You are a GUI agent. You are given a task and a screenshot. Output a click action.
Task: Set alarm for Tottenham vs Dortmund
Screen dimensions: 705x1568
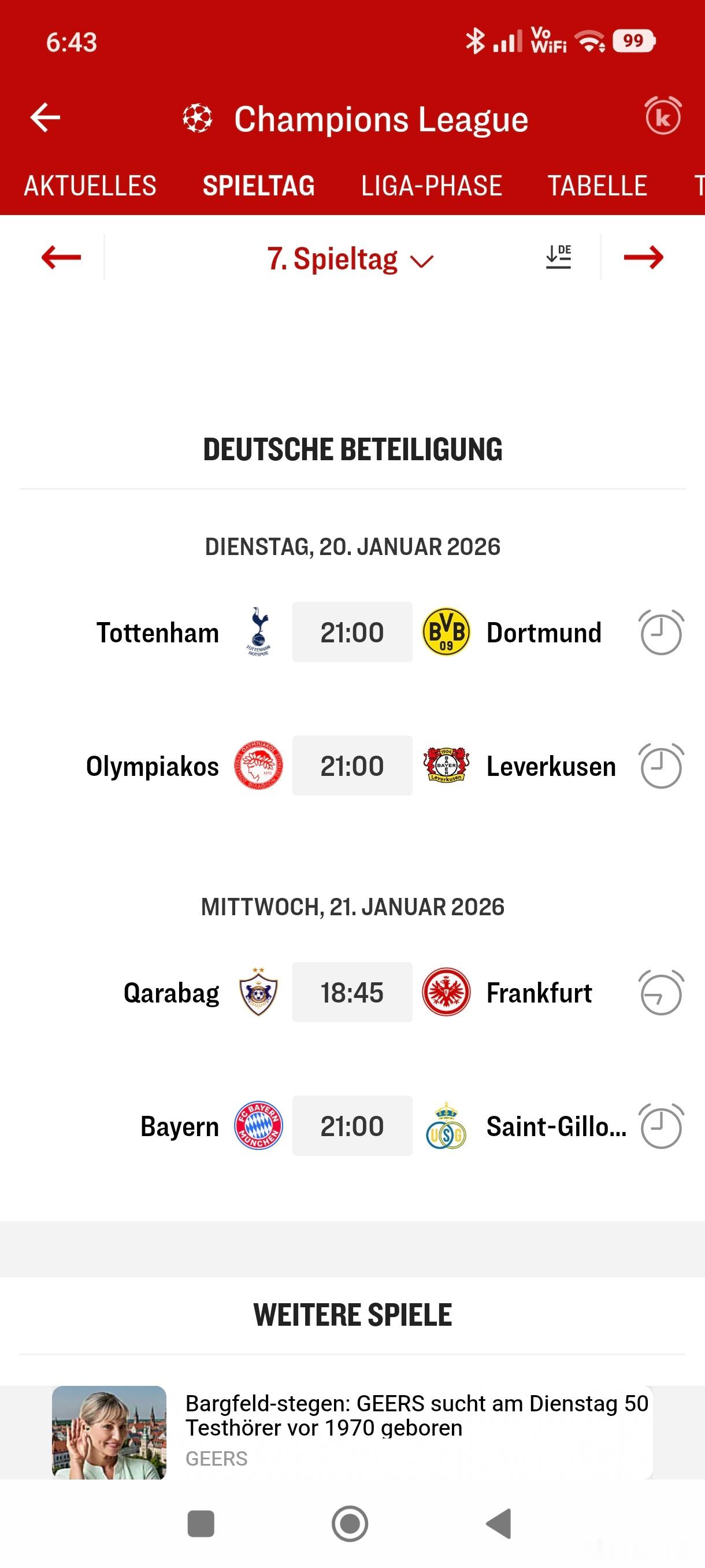[661, 633]
